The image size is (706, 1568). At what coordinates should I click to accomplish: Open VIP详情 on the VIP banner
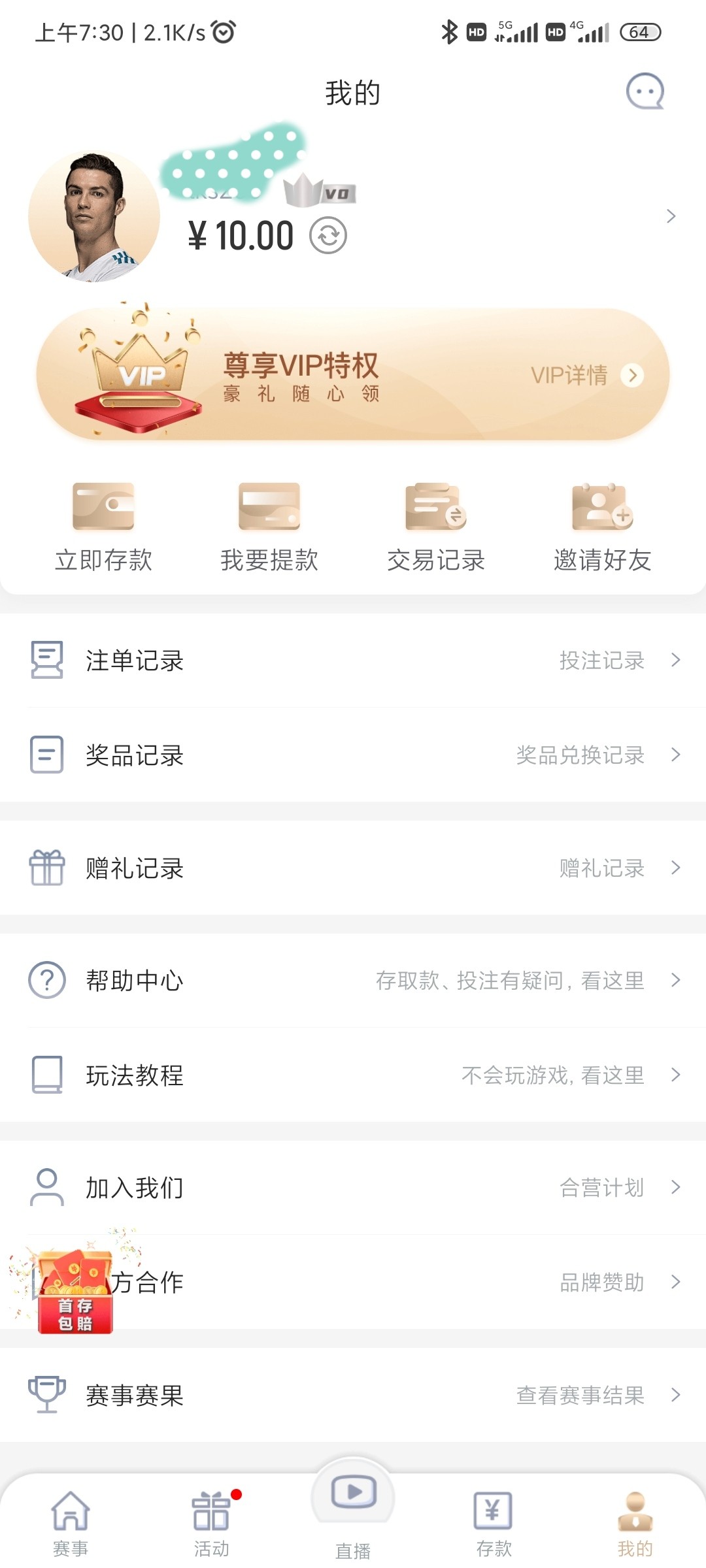tap(587, 375)
